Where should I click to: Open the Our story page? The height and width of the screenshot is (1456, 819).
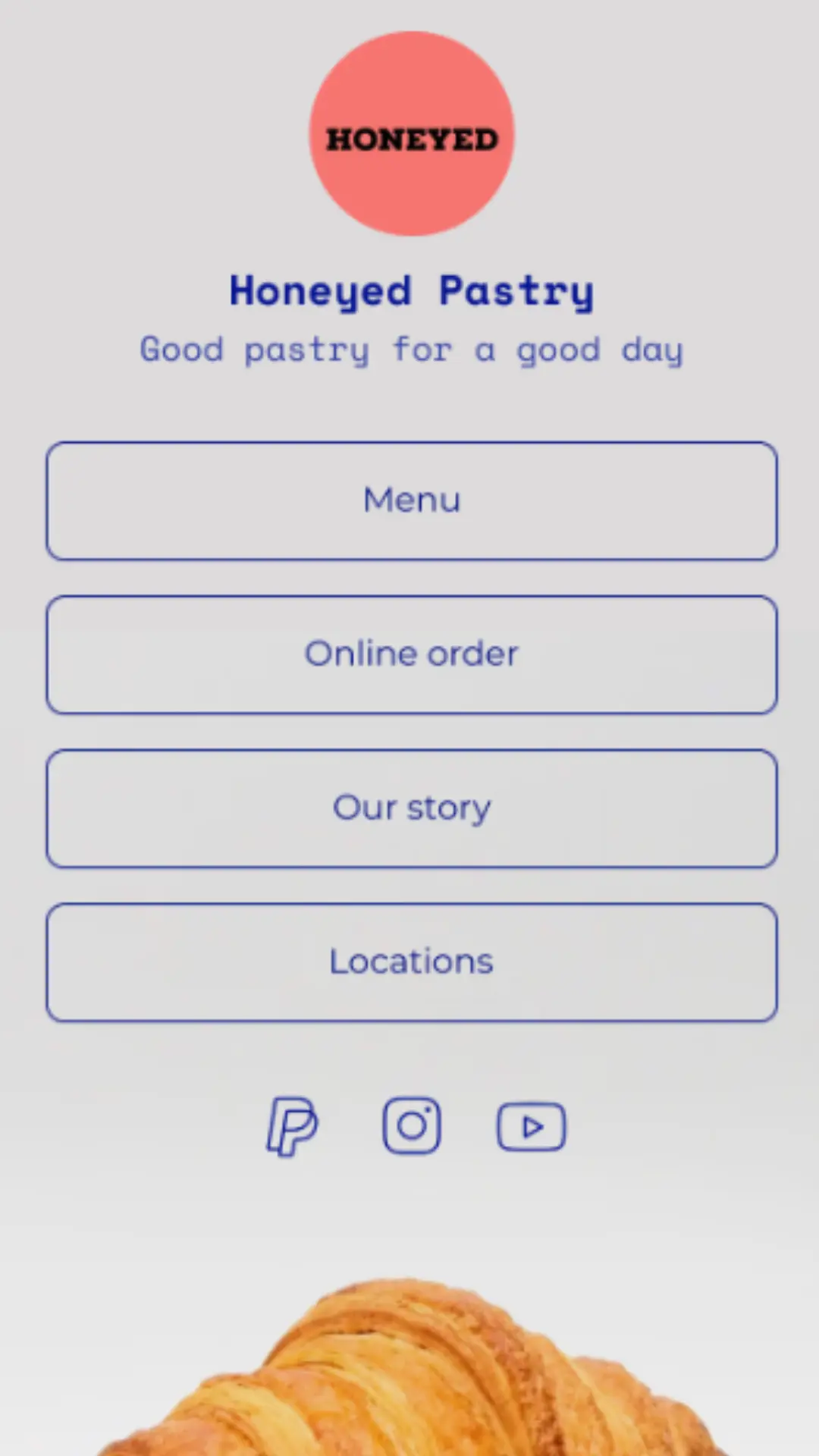(x=411, y=808)
